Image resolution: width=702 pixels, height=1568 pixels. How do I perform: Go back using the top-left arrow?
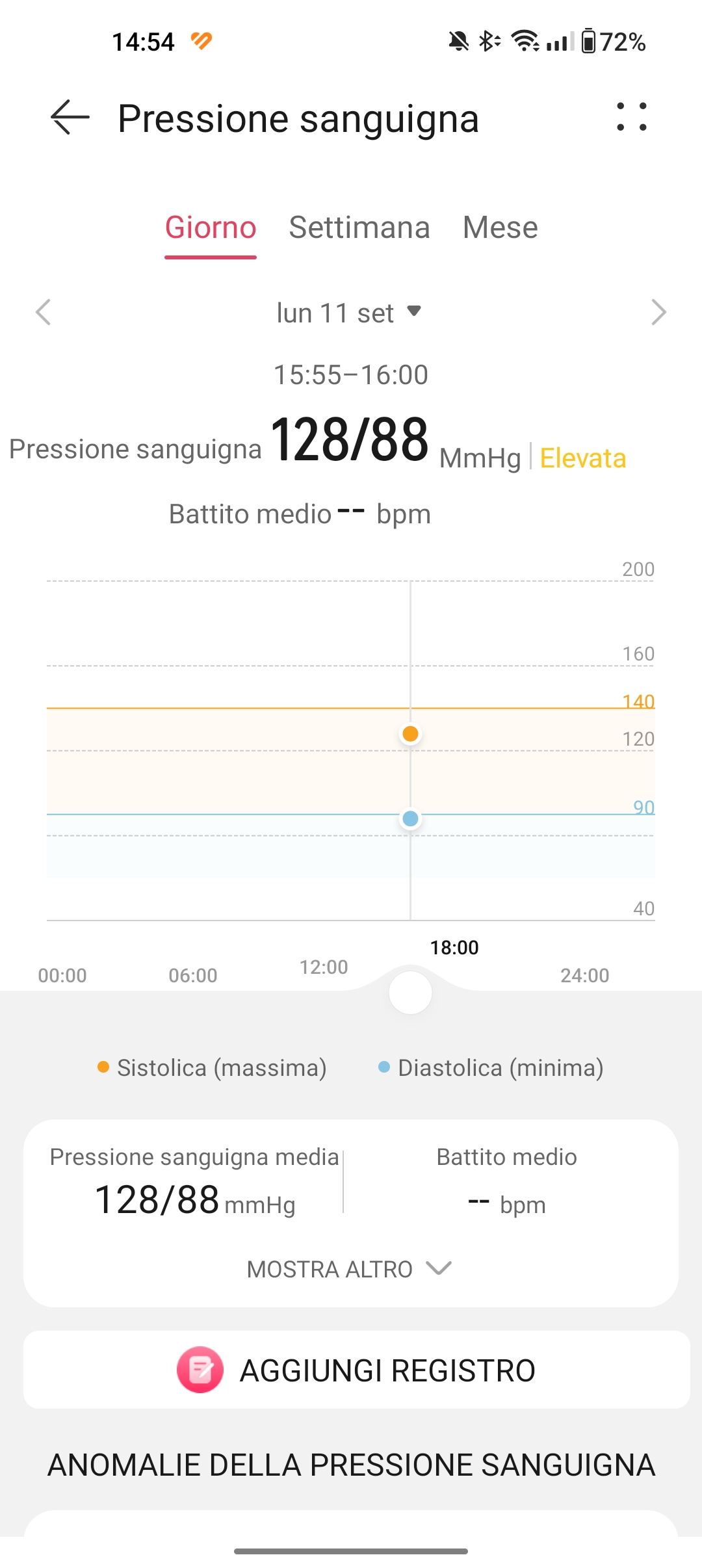tap(70, 118)
